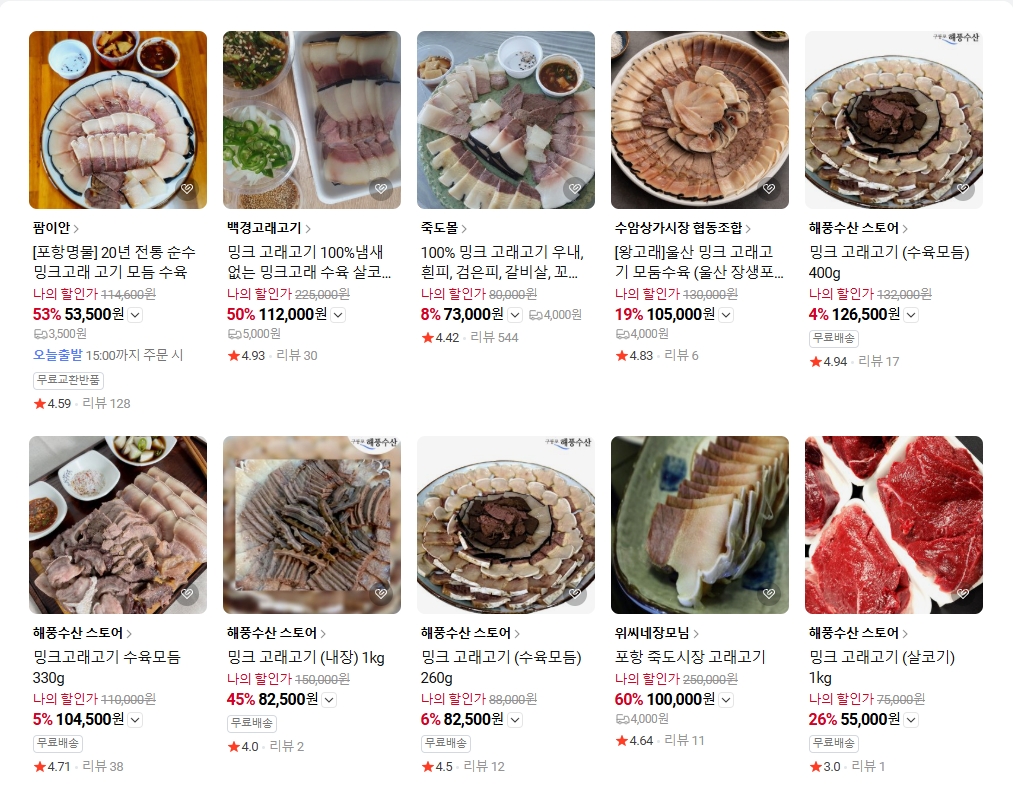Open the 밍크 고래고기 (내장) 1kg image
Viewport: 1013px width, 791px height.
pos(311,524)
